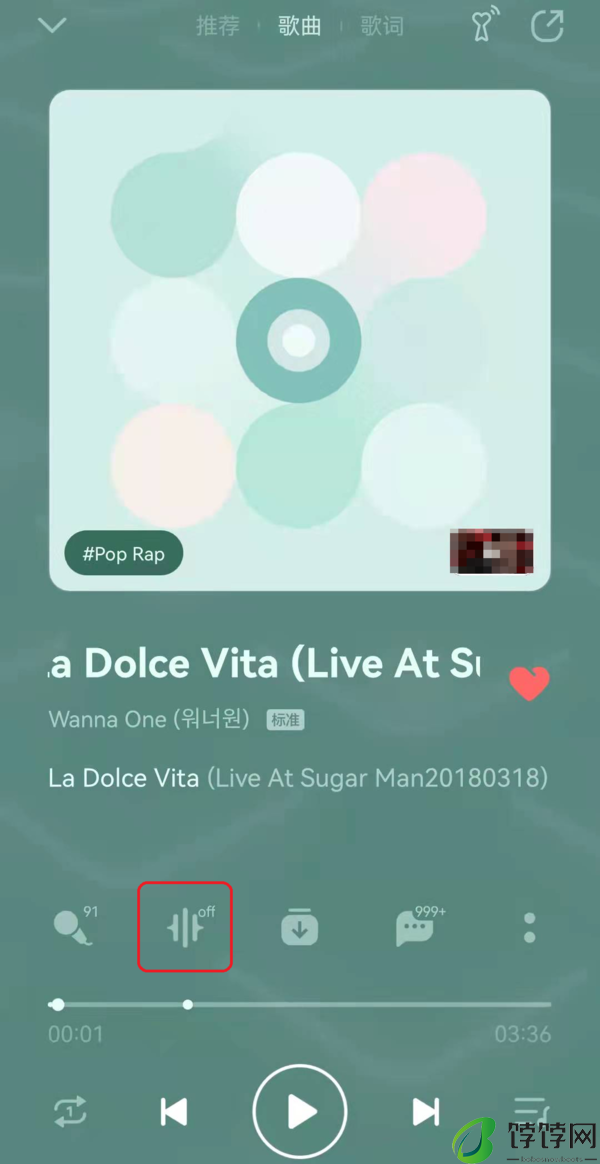Open the #Pop Rap tag

124,554
